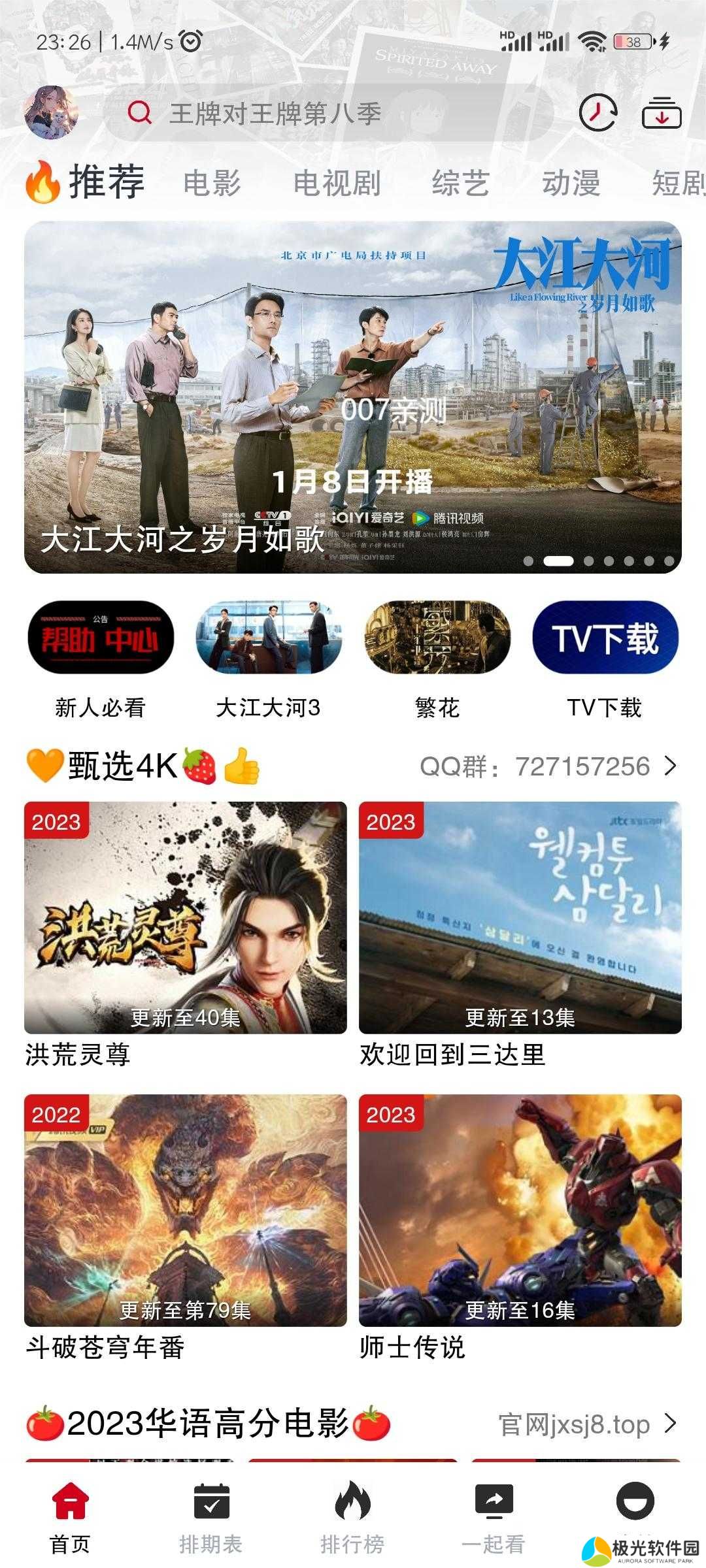Screen dimensions: 706x1568
Task: Tap the search box for 王牌对王牌第八季
Action: point(327,114)
